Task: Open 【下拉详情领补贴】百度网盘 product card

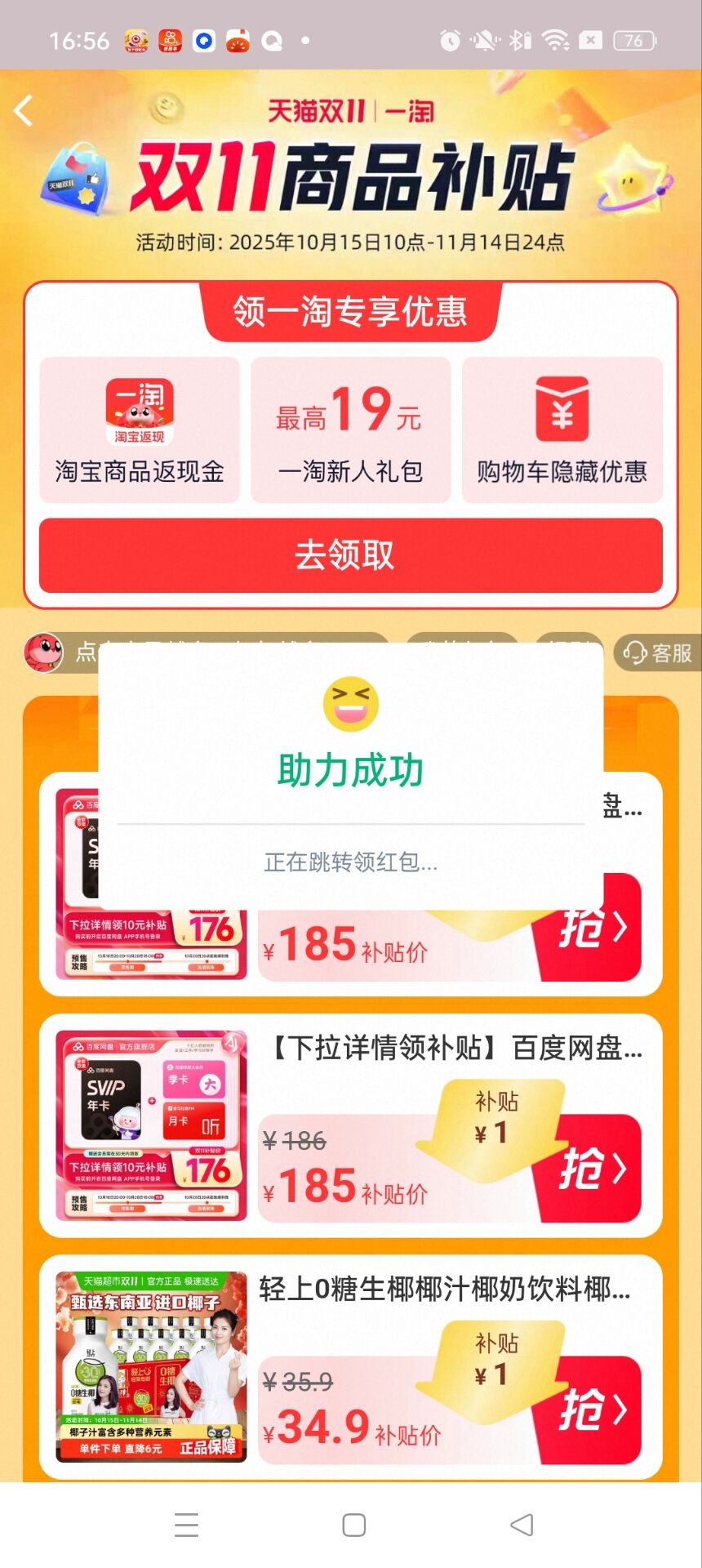Action: pos(454,1048)
